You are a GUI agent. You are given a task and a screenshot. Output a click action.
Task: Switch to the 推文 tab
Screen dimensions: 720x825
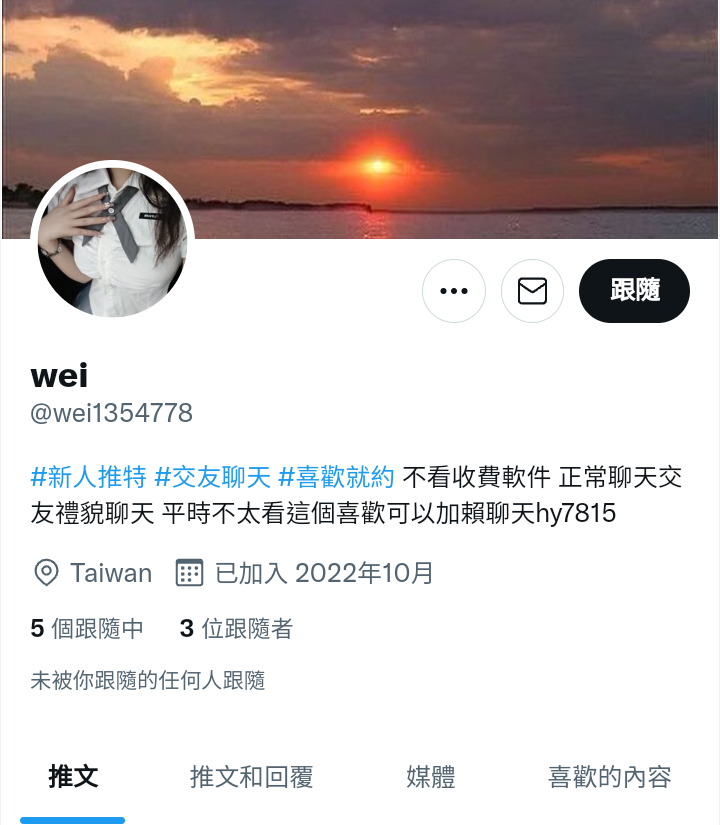pyautogui.click(x=73, y=777)
